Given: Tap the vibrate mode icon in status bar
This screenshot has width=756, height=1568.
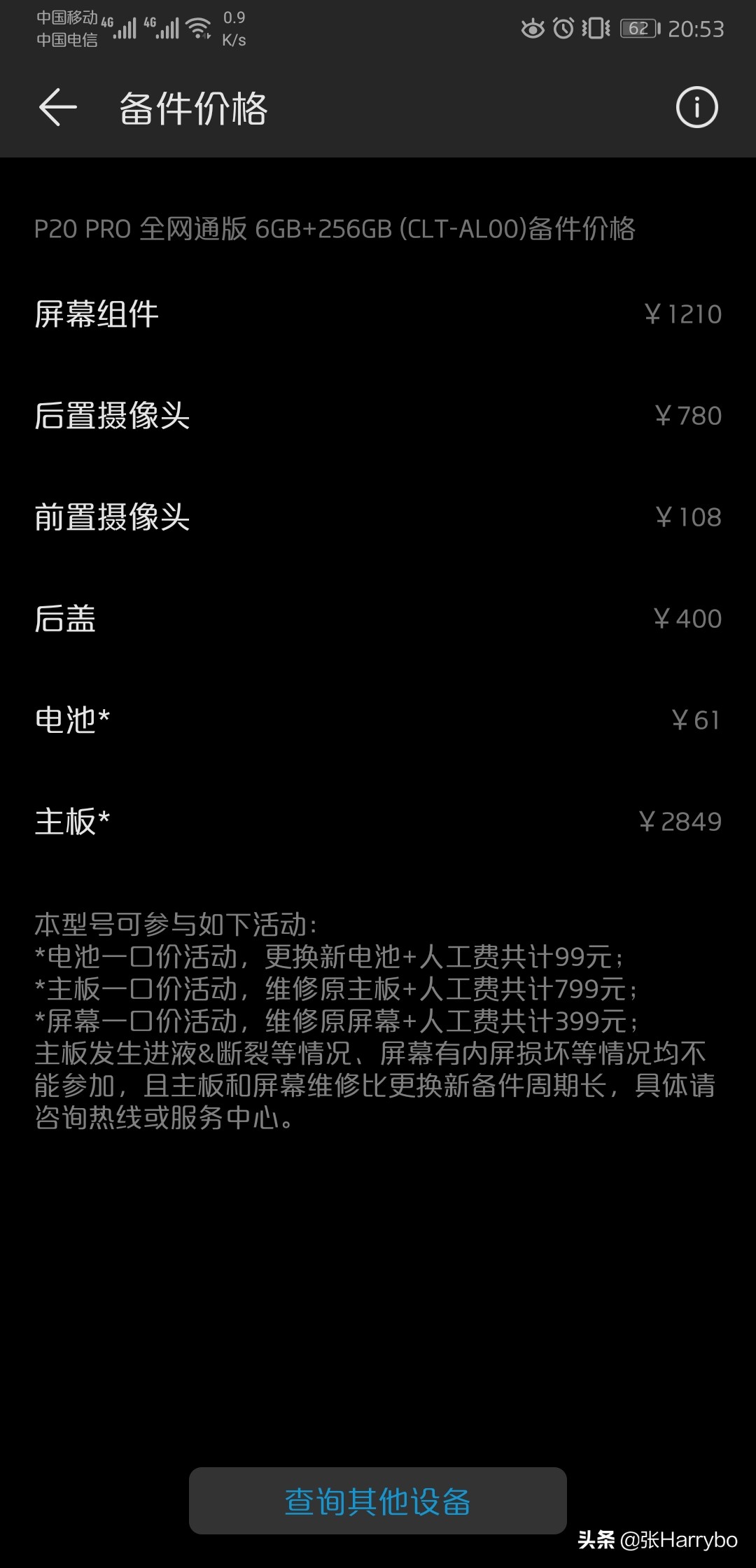Looking at the screenshot, I should (x=594, y=29).
